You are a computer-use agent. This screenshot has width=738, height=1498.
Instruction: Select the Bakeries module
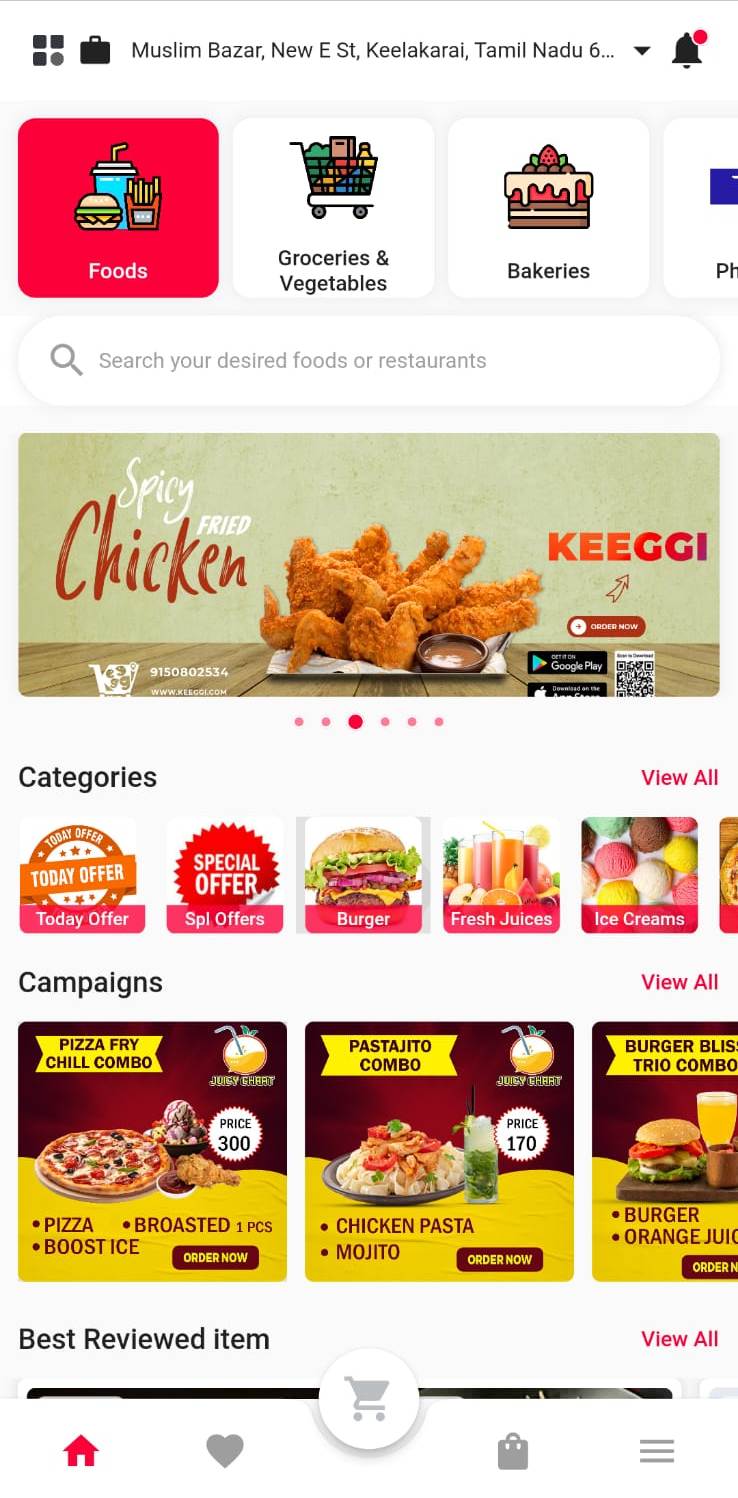click(x=548, y=208)
